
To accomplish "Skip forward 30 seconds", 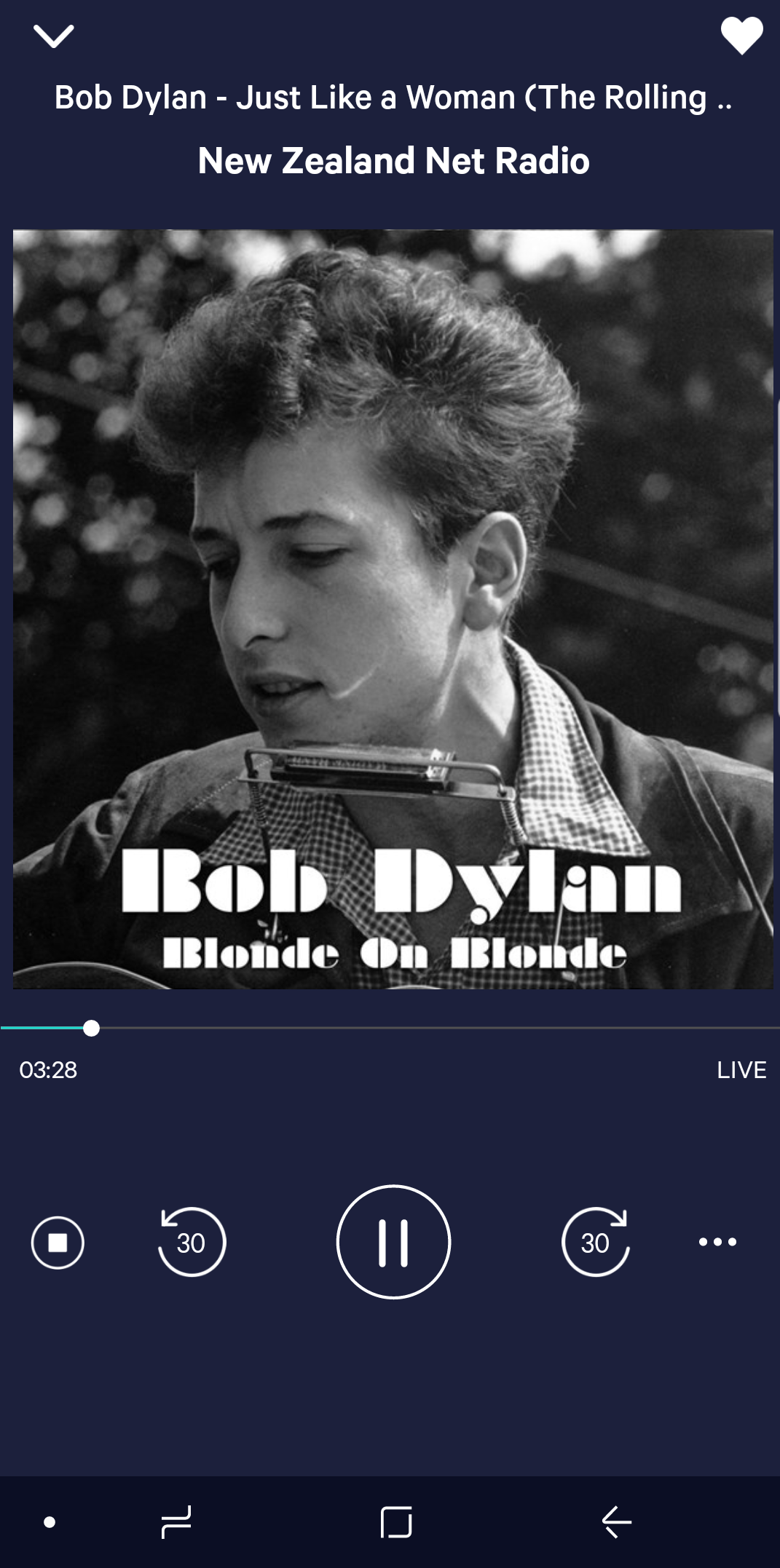I will click(x=595, y=1242).
